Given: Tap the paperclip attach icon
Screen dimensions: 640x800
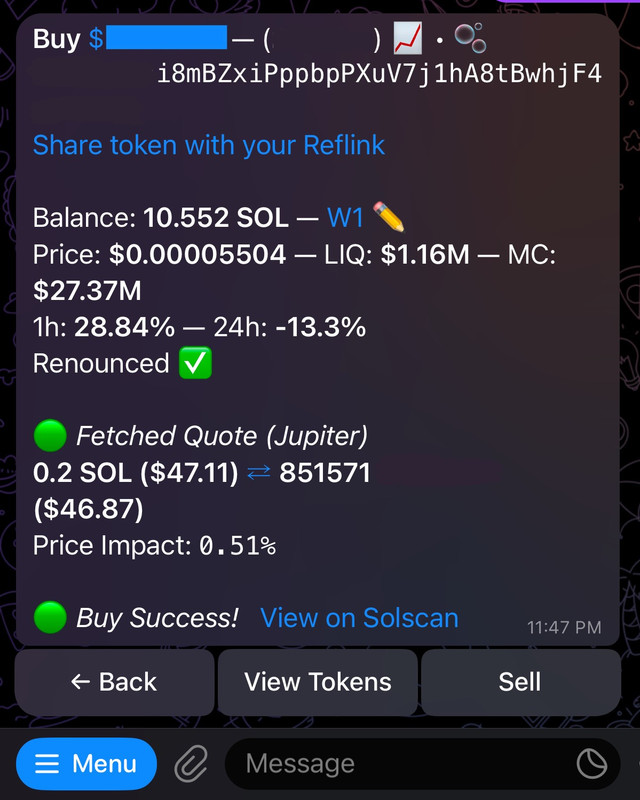Looking at the screenshot, I should tap(190, 765).
